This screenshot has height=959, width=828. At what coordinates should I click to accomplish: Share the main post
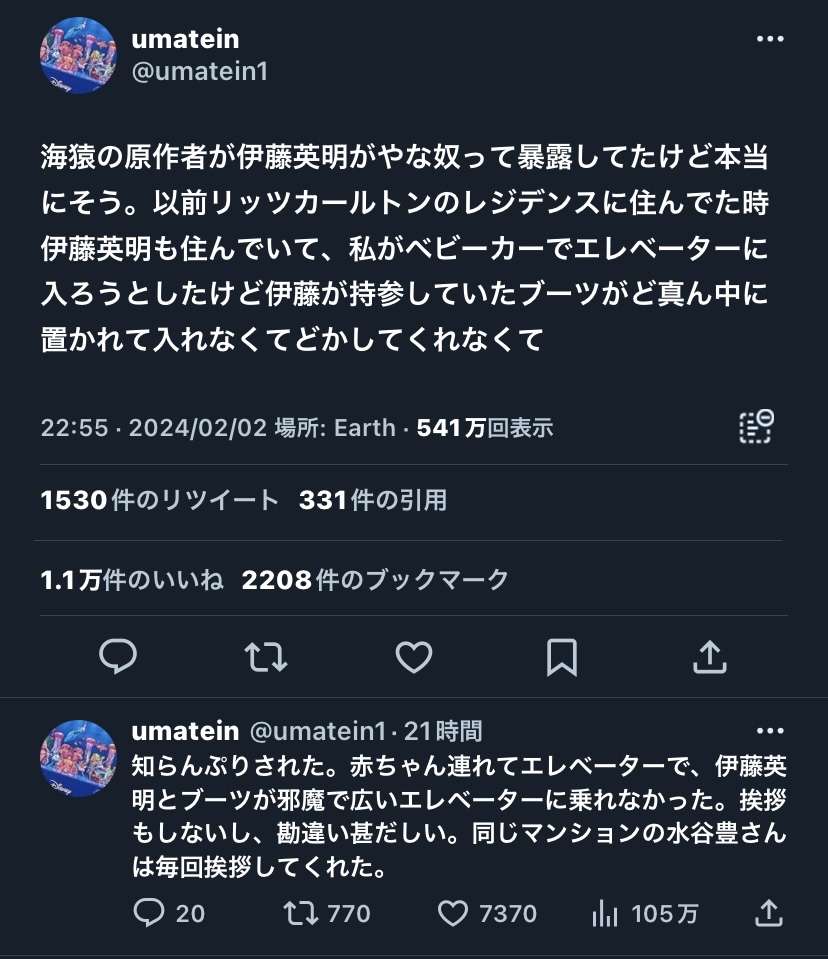pyautogui.click(x=709, y=656)
